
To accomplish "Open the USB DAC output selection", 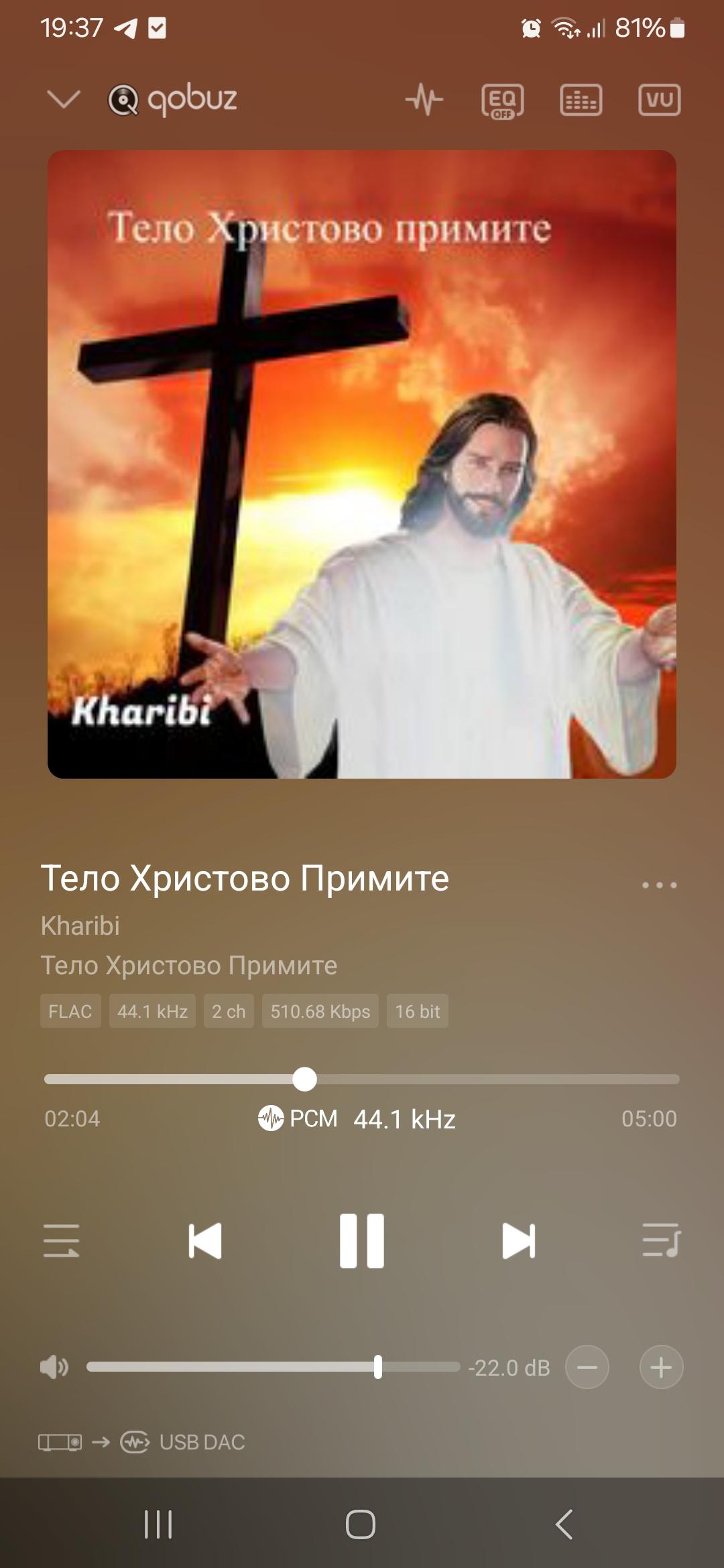I will [x=142, y=1442].
